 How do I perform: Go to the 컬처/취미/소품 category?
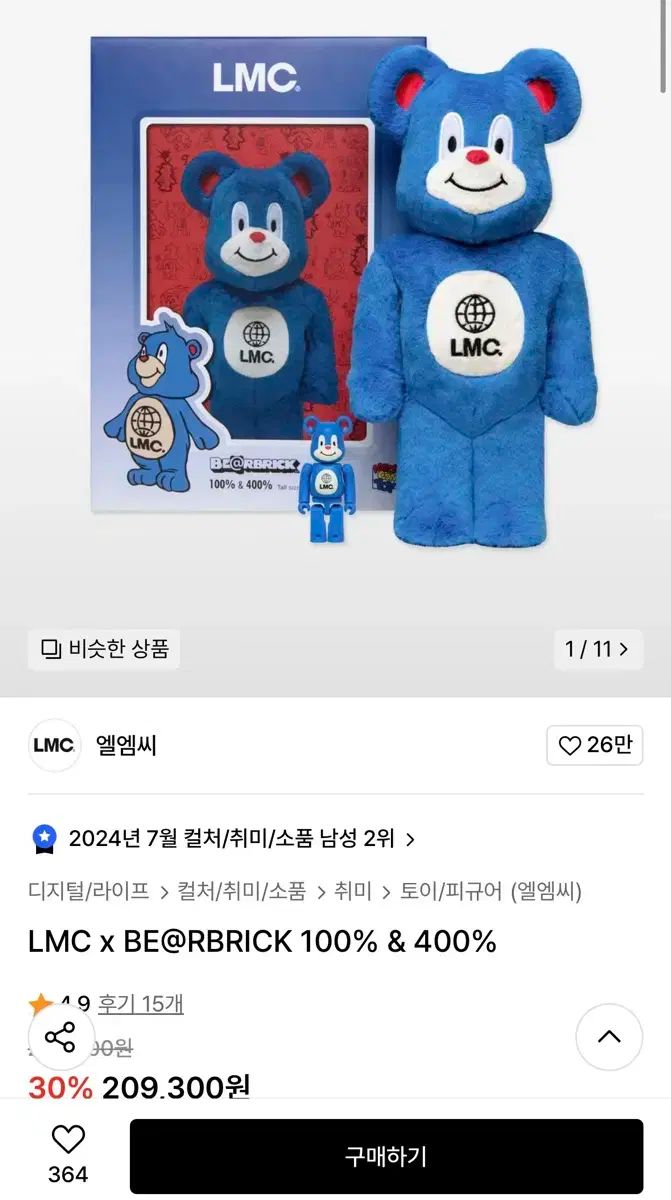(x=241, y=890)
